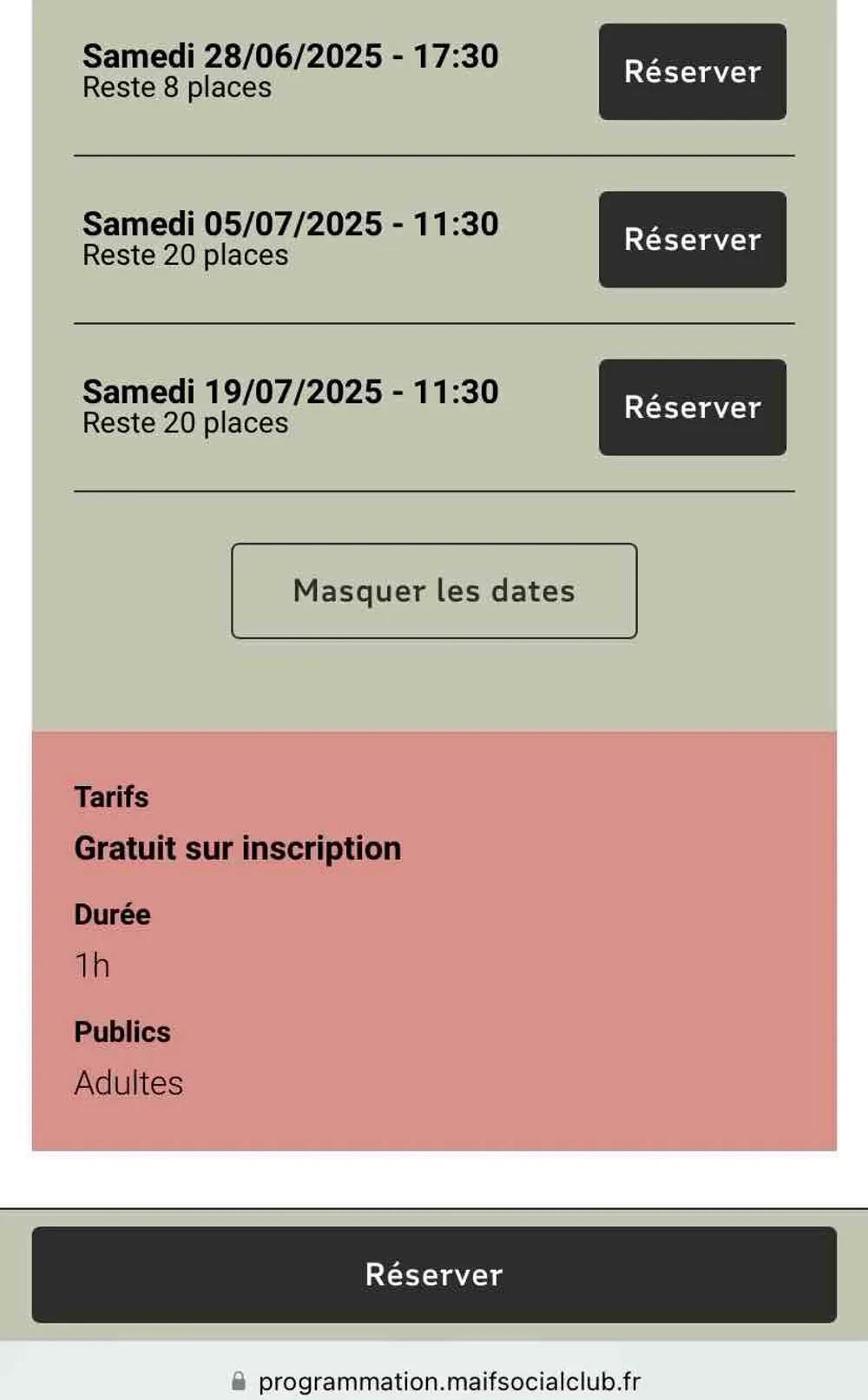The width and height of the screenshot is (868, 1400).
Task: Hide dates with Masquer les dates
Action: pos(434,591)
